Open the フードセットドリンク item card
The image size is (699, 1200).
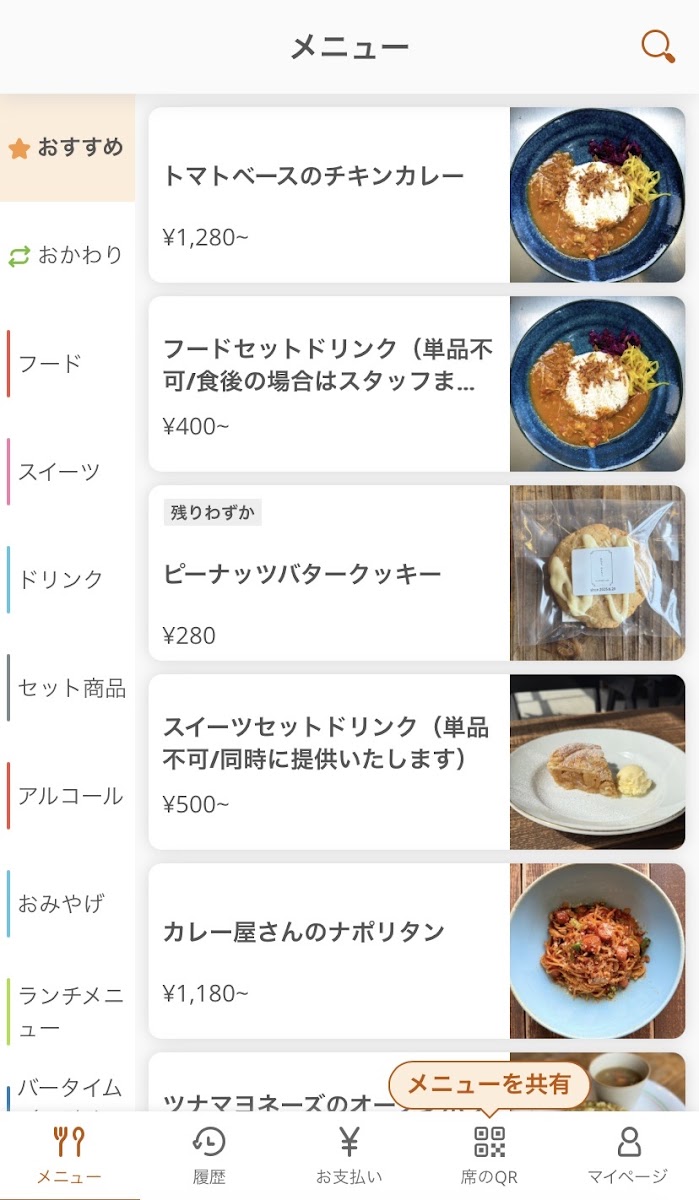[416, 384]
